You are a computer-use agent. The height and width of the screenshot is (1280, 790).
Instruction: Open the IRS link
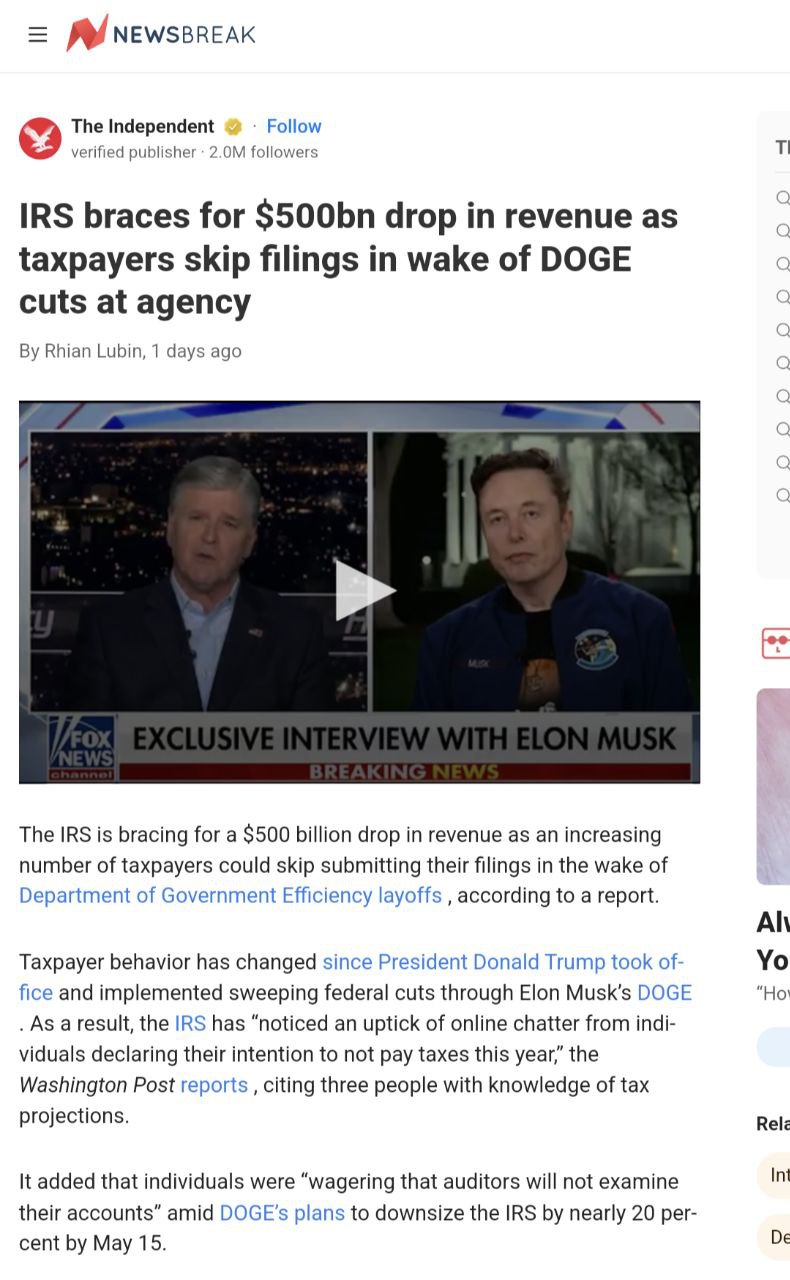point(190,1024)
